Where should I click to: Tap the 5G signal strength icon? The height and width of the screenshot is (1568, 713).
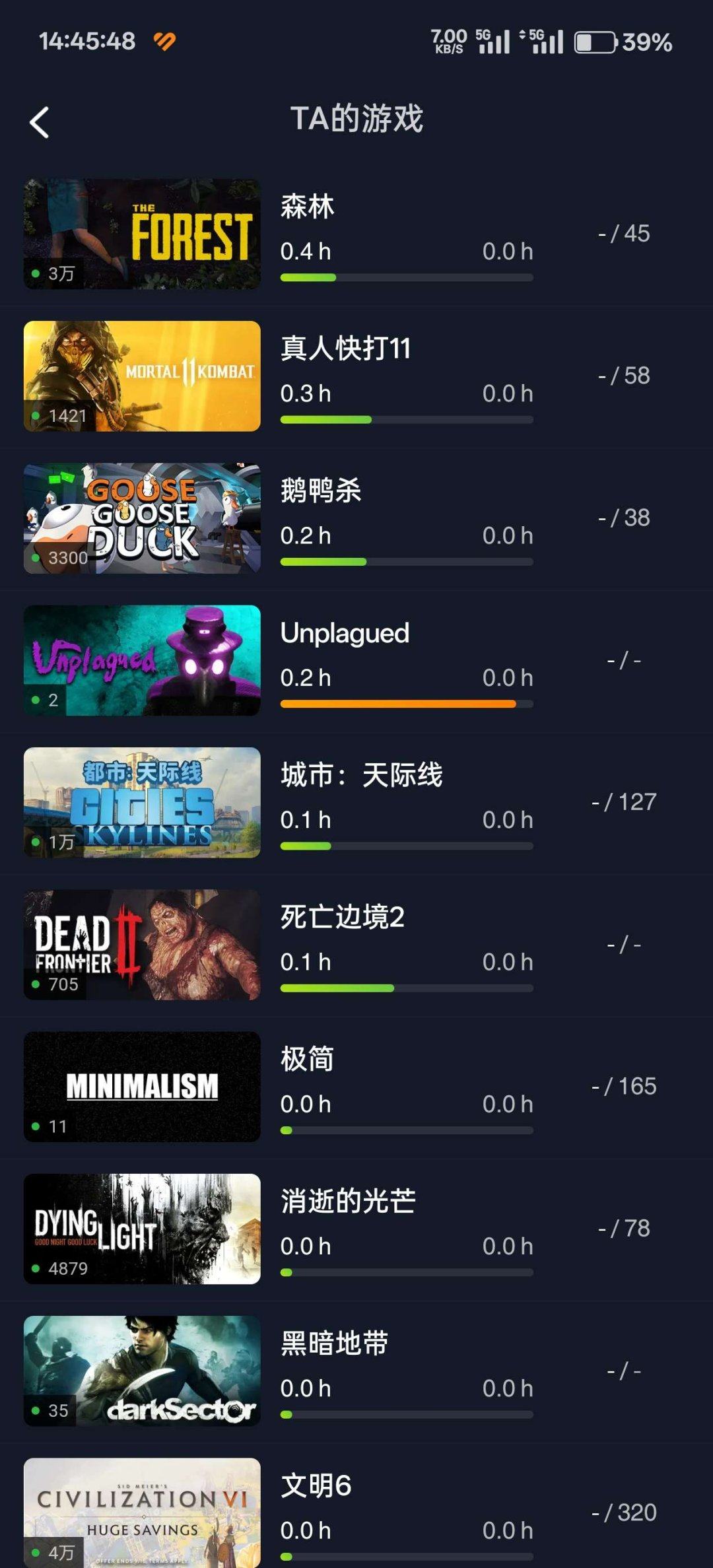coord(494,41)
